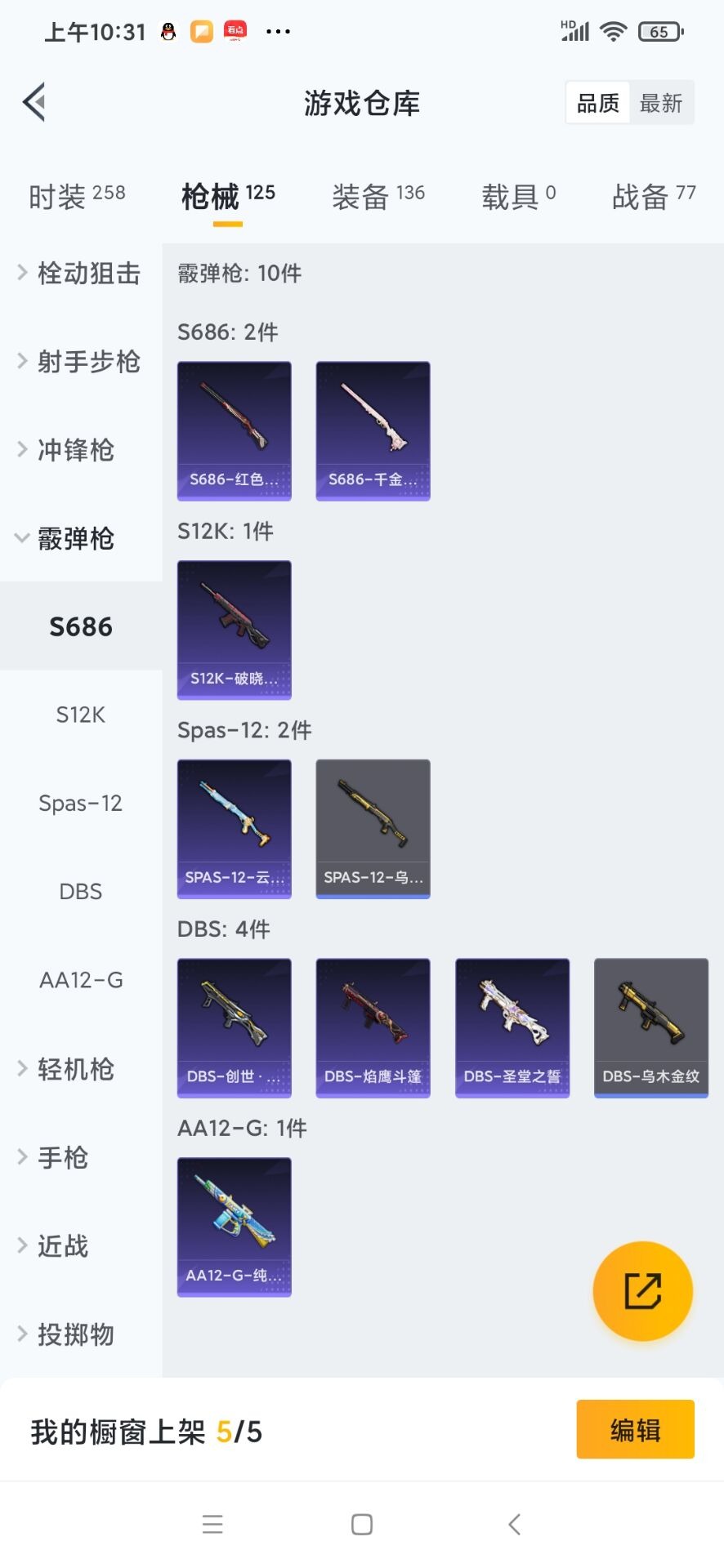Open the SPAS-12-云 skin card
724x1568 pixels.
pyautogui.click(x=235, y=829)
